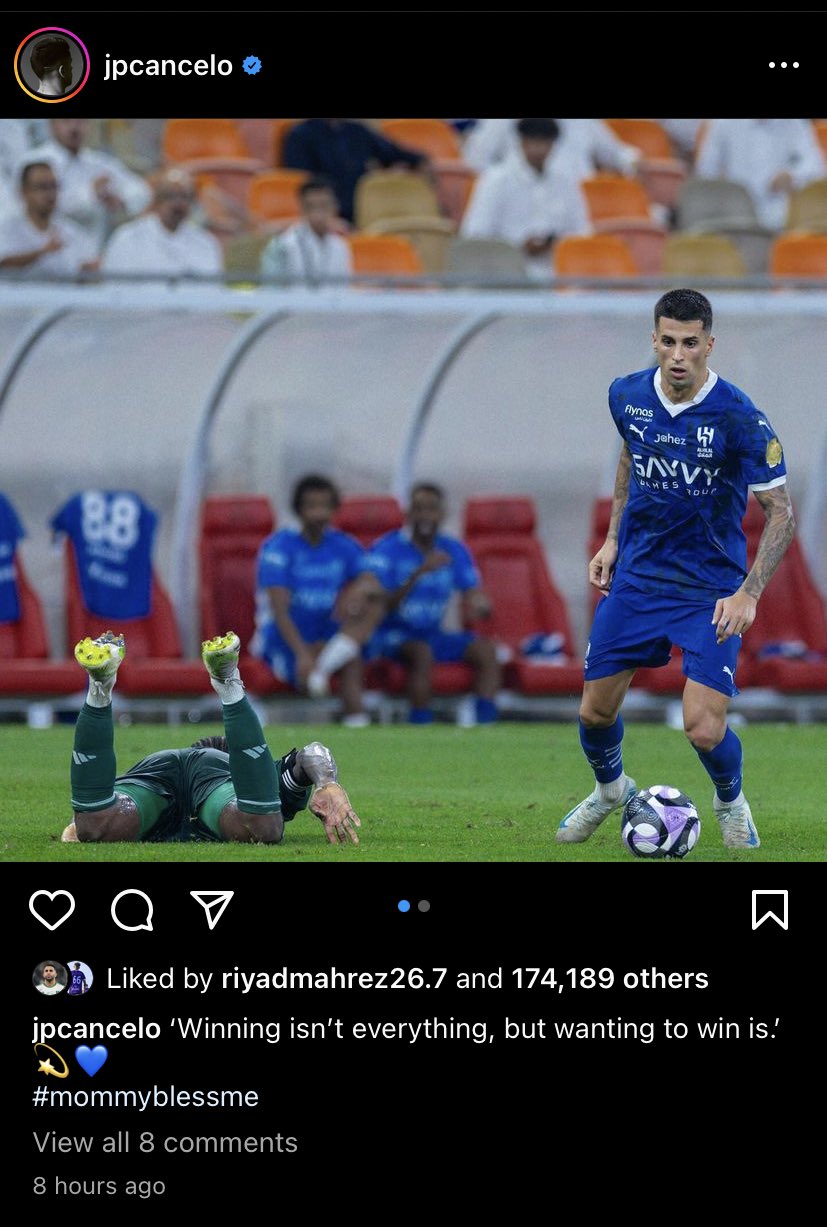827x1227 pixels.
Task: See the 174,189 others who liked
Action: click(609, 978)
